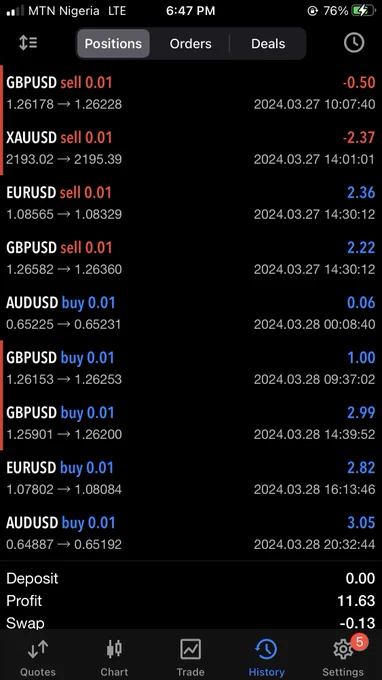Open the XAUUSD sell 0.01 position
382x680 pixels.
pyautogui.click(x=191, y=148)
